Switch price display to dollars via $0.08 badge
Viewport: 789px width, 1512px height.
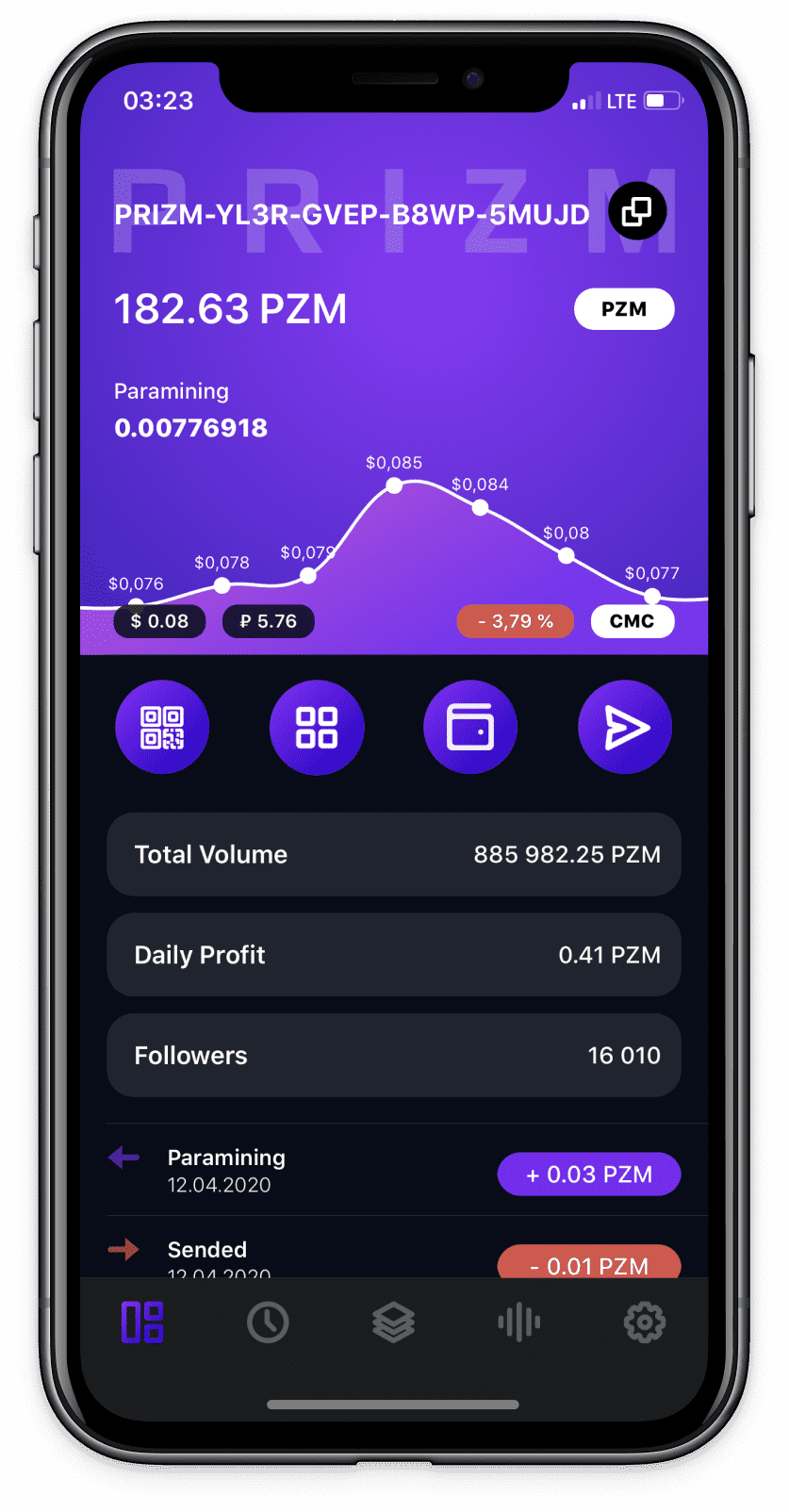(x=159, y=621)
